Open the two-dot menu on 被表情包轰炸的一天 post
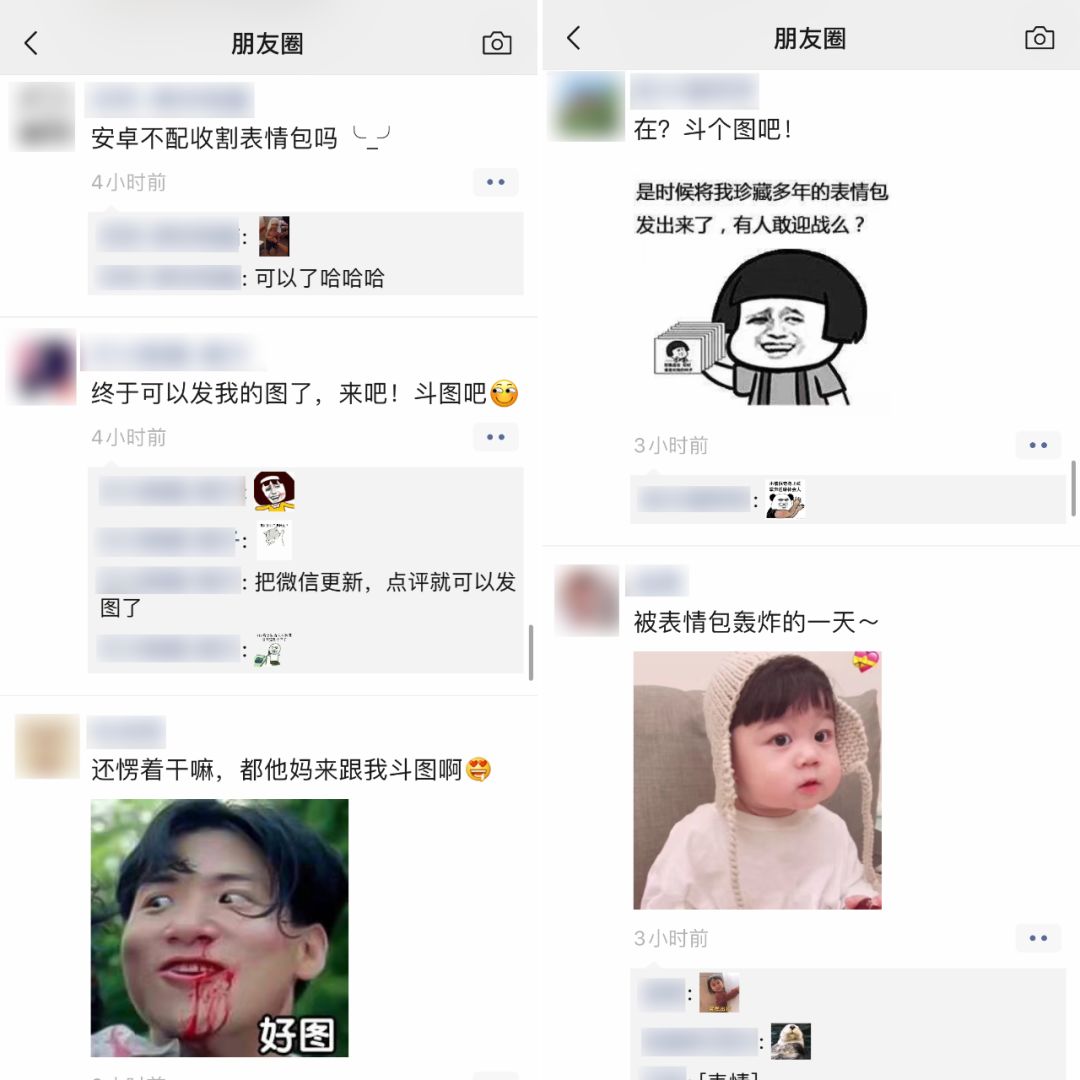1080x1080 pixels. click(1038, 938)
